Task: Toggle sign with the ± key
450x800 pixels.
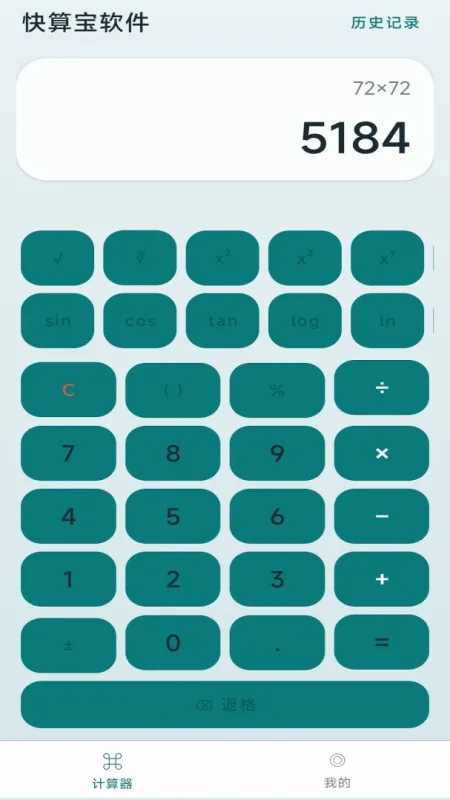Action: coord(68,645)
